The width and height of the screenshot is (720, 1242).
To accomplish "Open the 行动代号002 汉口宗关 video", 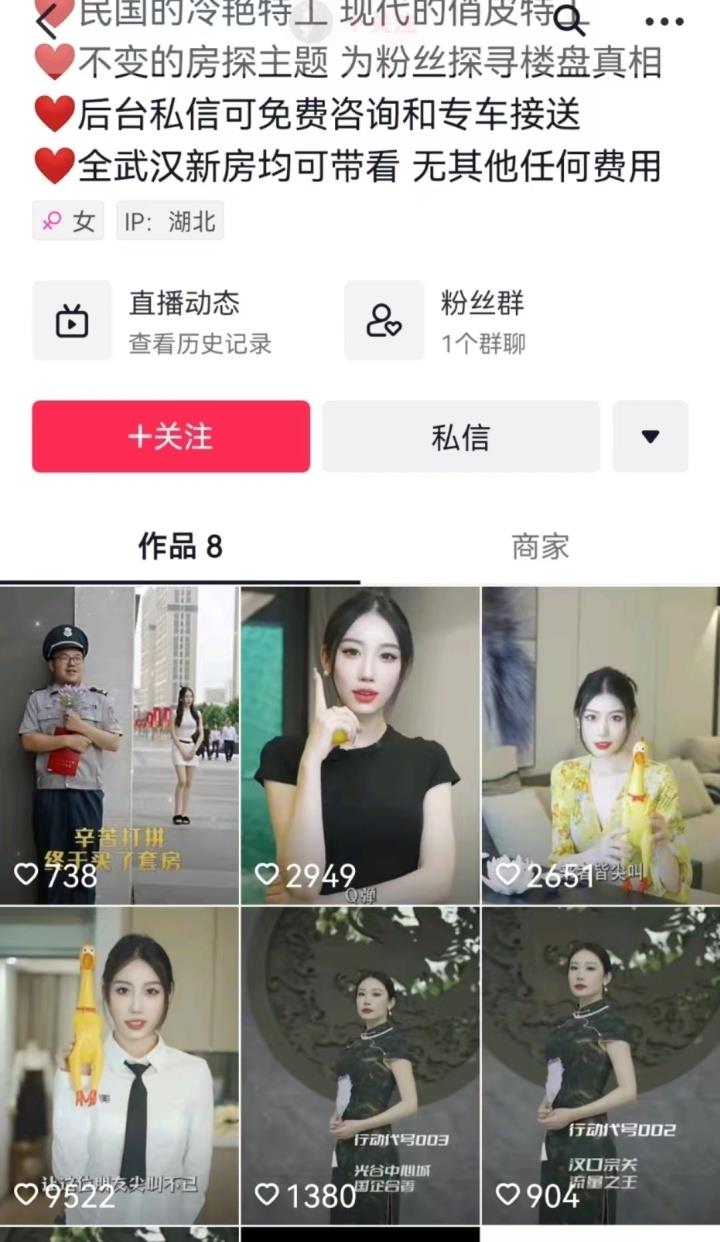I will coord(600,1060).
